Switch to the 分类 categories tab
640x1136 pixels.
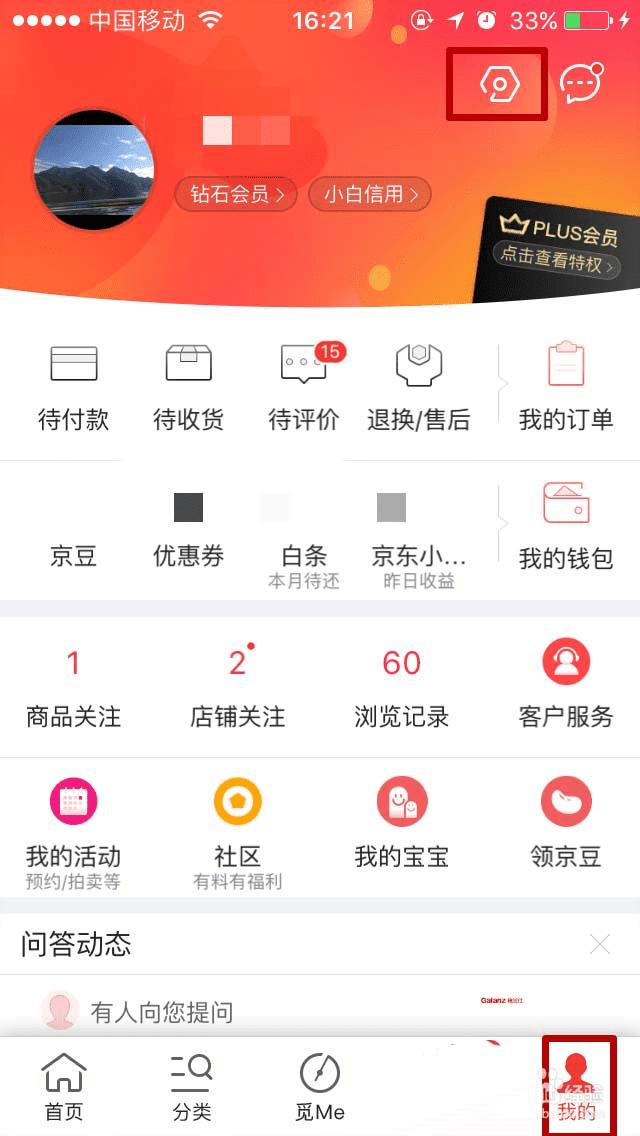(190, 1088)
